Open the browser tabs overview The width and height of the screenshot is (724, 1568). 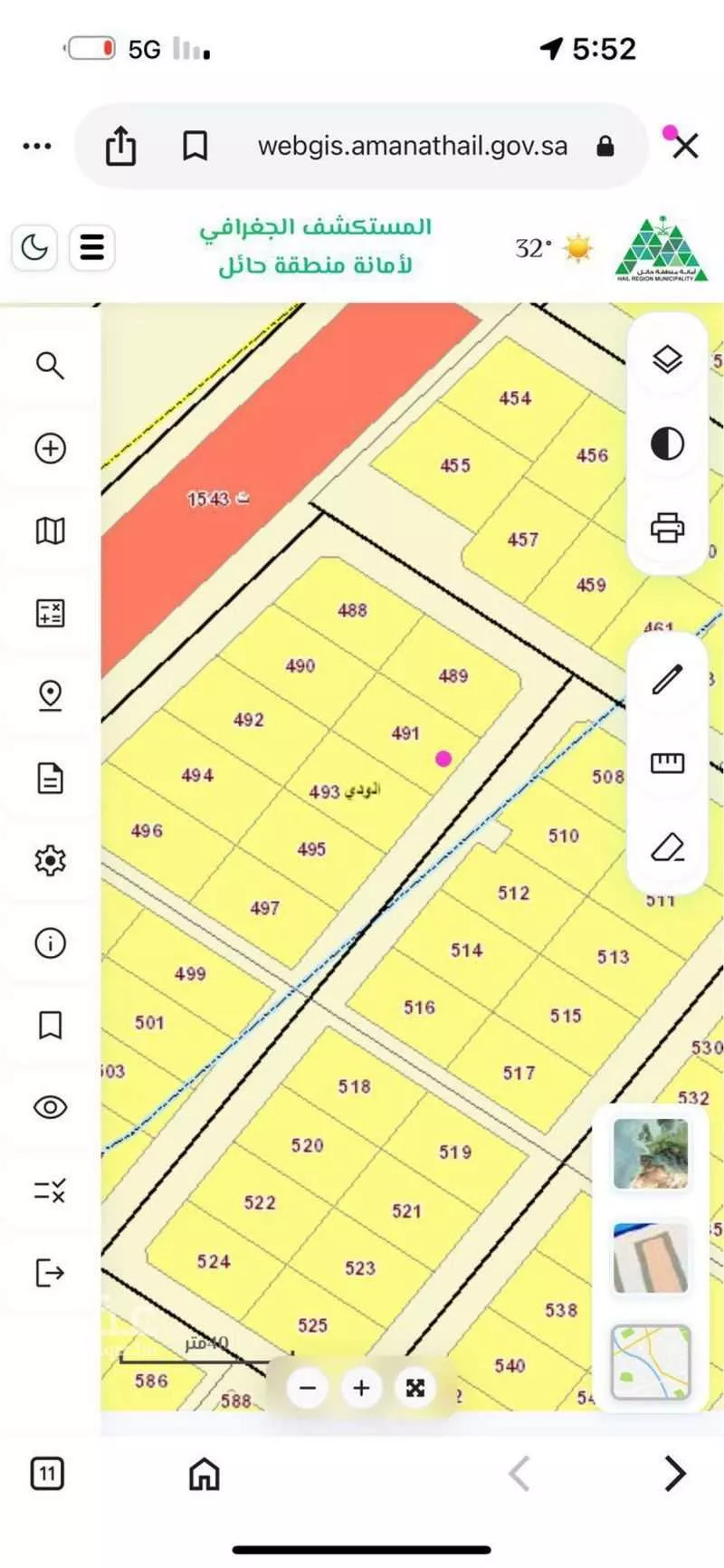(47, 1474)
